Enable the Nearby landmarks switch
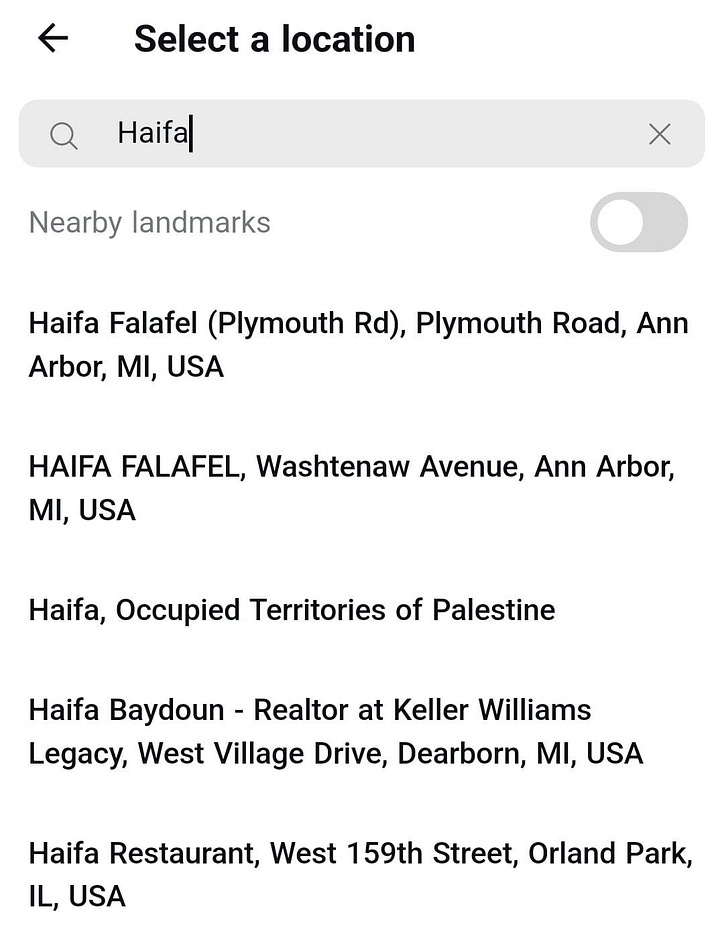 638,222
